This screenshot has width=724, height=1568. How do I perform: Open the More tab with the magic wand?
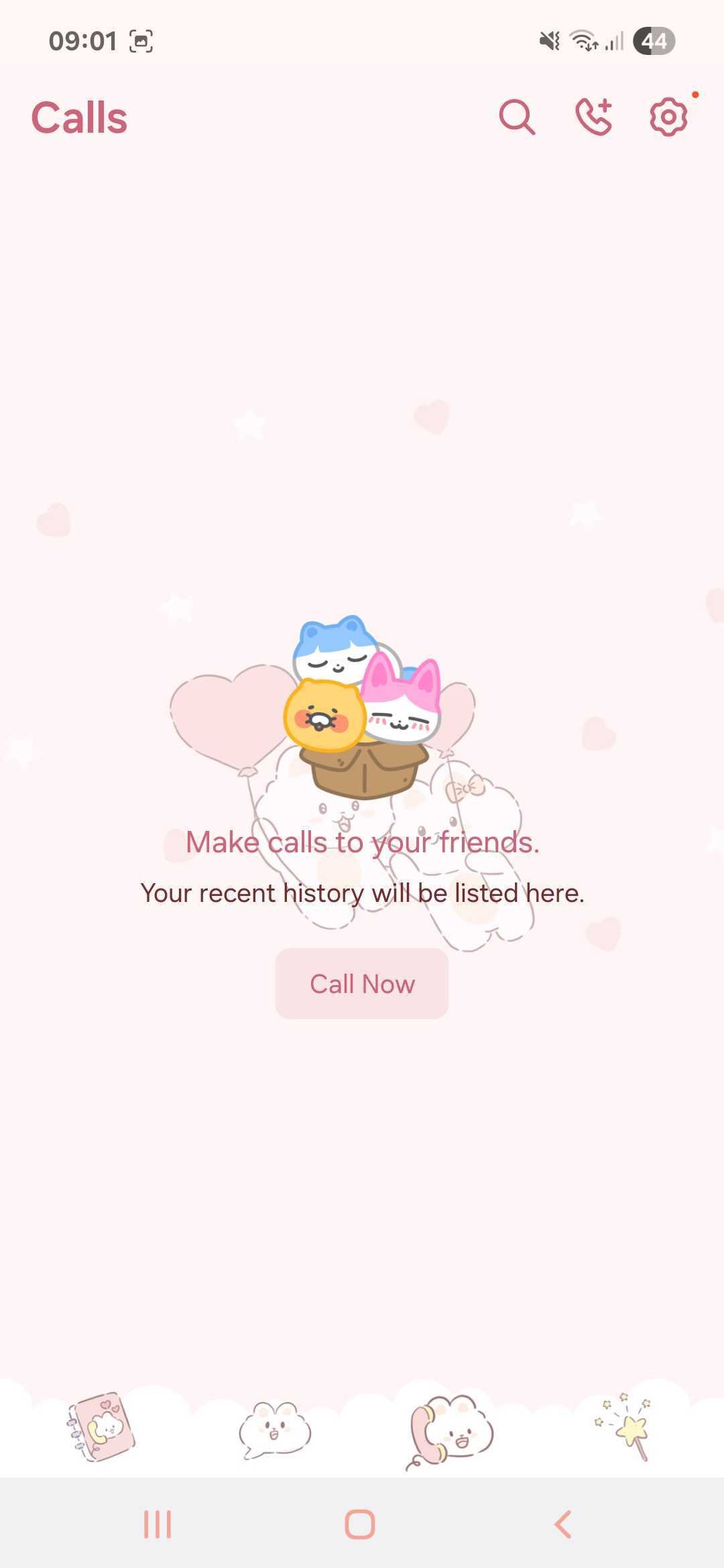[625, 1426]
